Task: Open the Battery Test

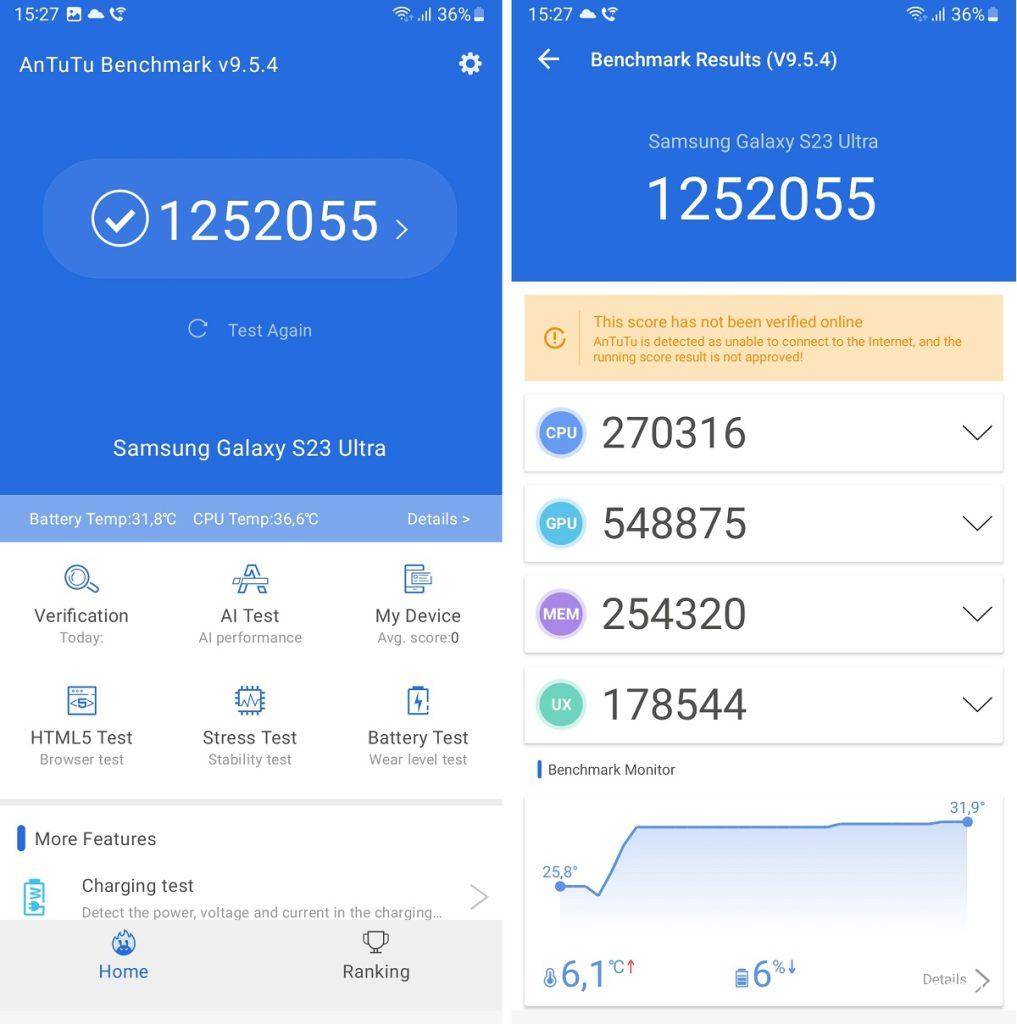Action: coord(418,726)
